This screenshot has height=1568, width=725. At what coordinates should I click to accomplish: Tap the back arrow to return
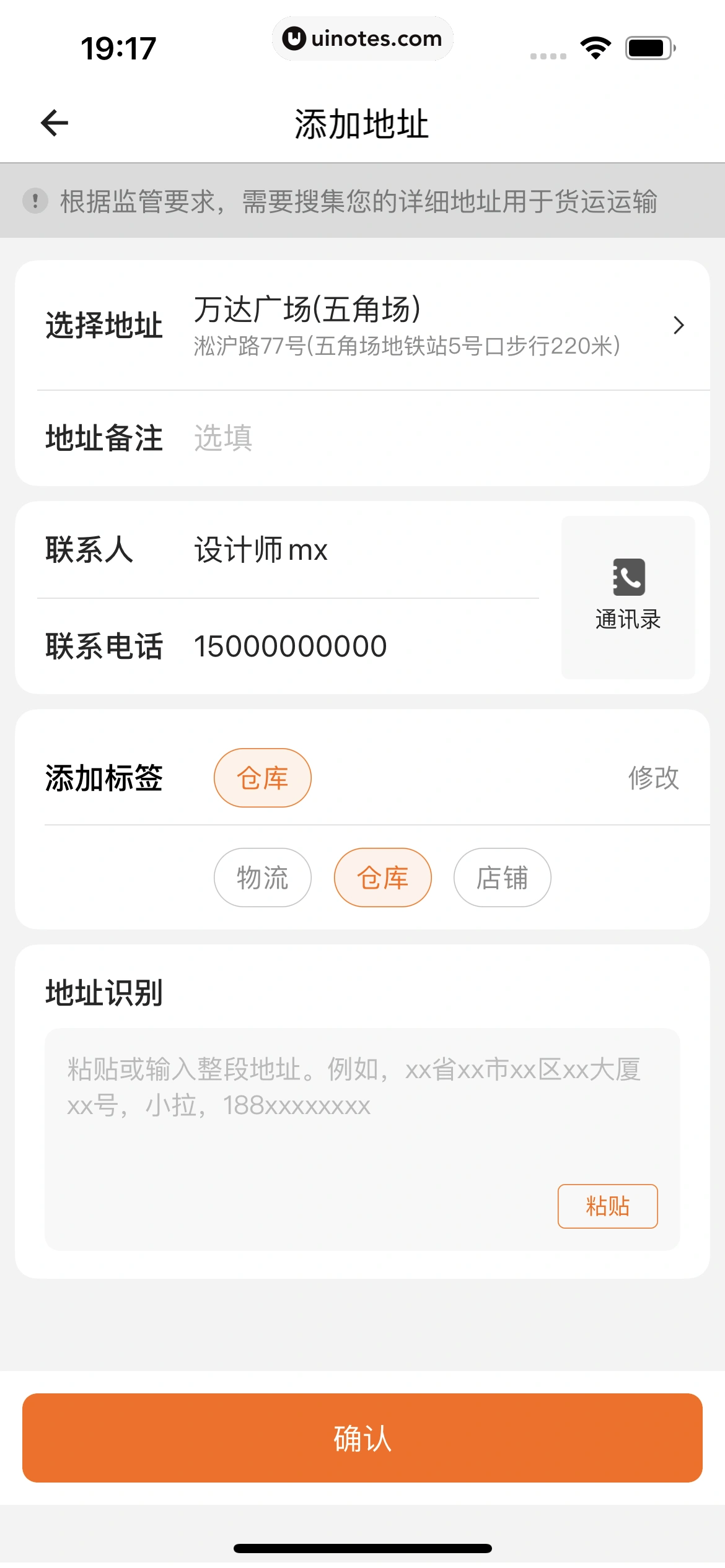[x=54, y=122]
